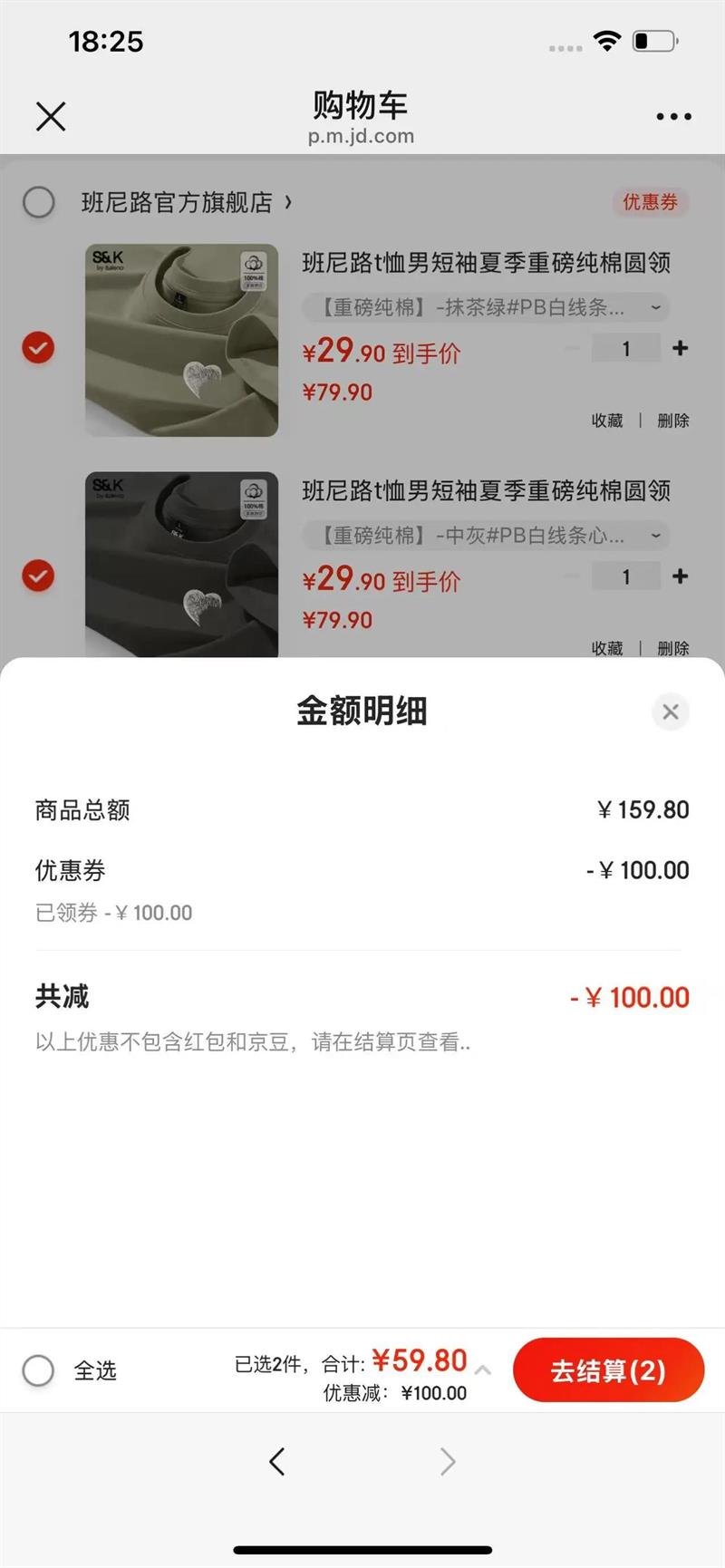Delete the 抹茶绿 t-shirt from the cart
This screenshot has width=725, height=1568.
(x=672, y=421)
